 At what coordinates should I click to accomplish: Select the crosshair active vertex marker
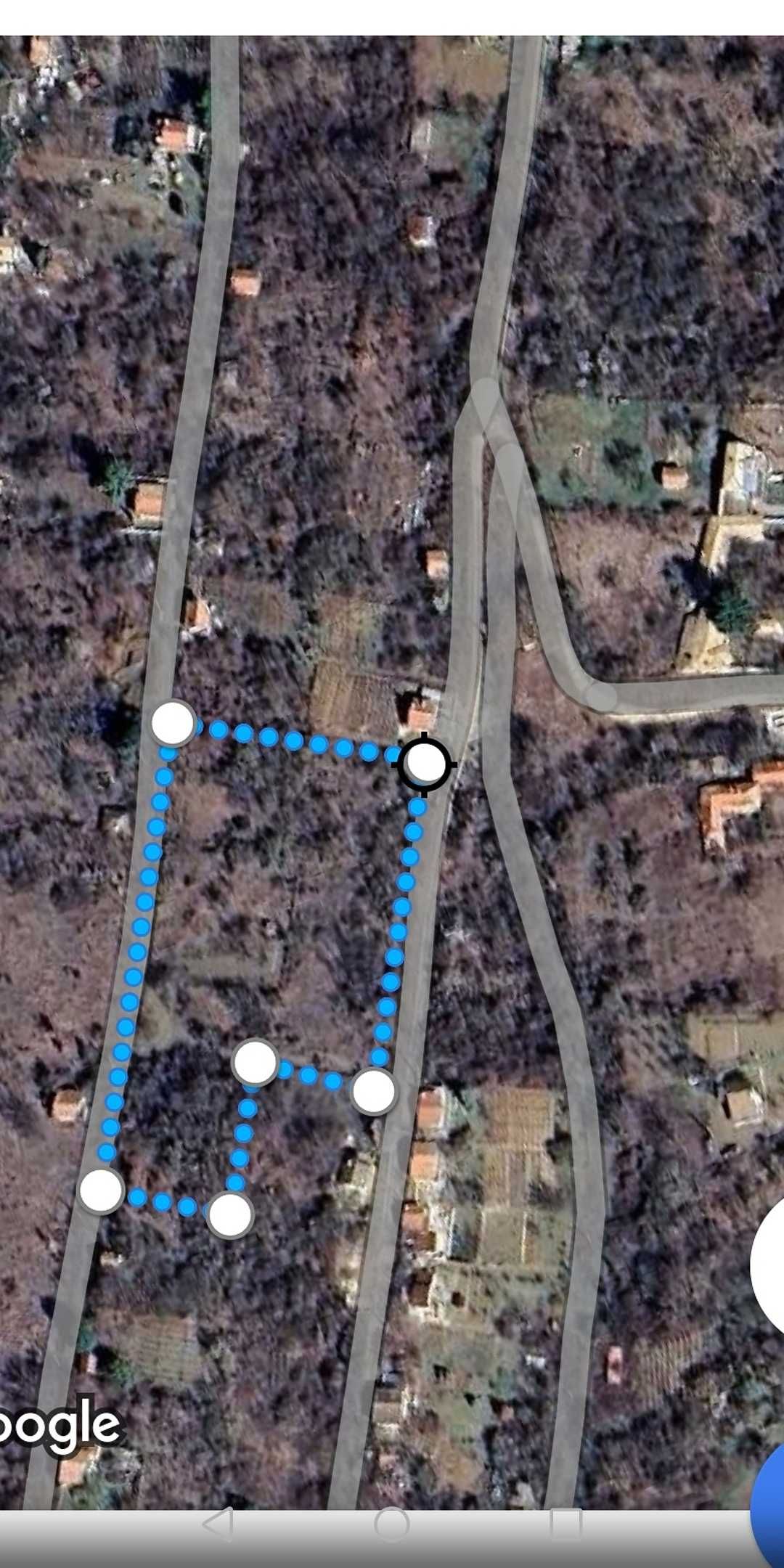point(423,764)
